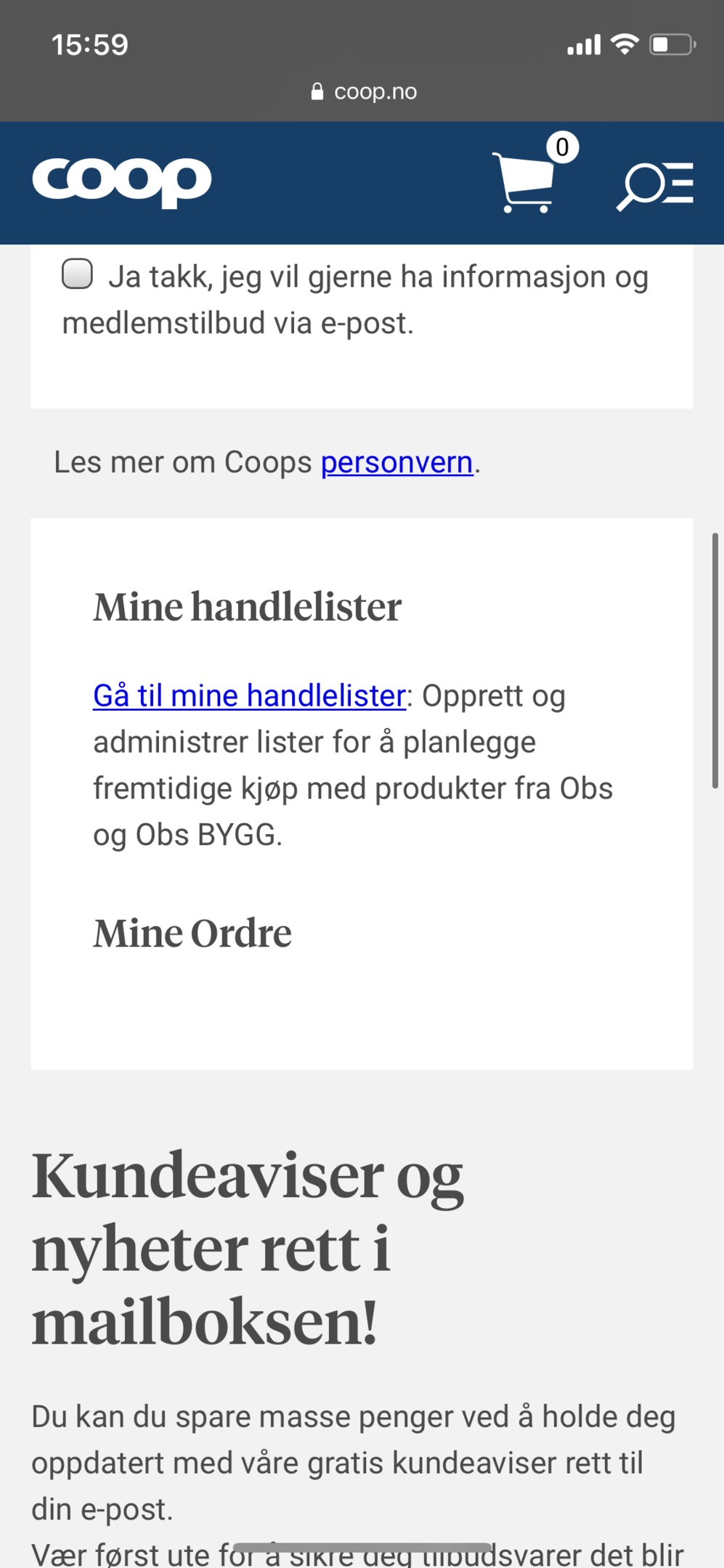Screen dimensions: 724x1568
Task: Open the search and menu icon
Action: [x=655, y=186]
